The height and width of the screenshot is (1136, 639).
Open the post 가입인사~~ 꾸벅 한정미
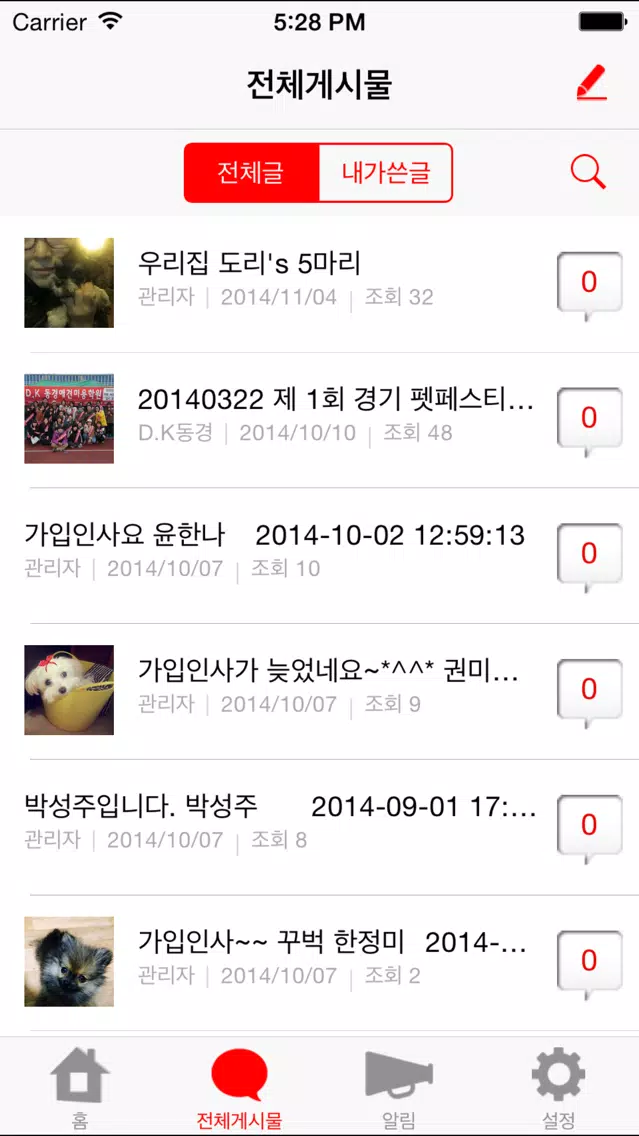point(332,942)
